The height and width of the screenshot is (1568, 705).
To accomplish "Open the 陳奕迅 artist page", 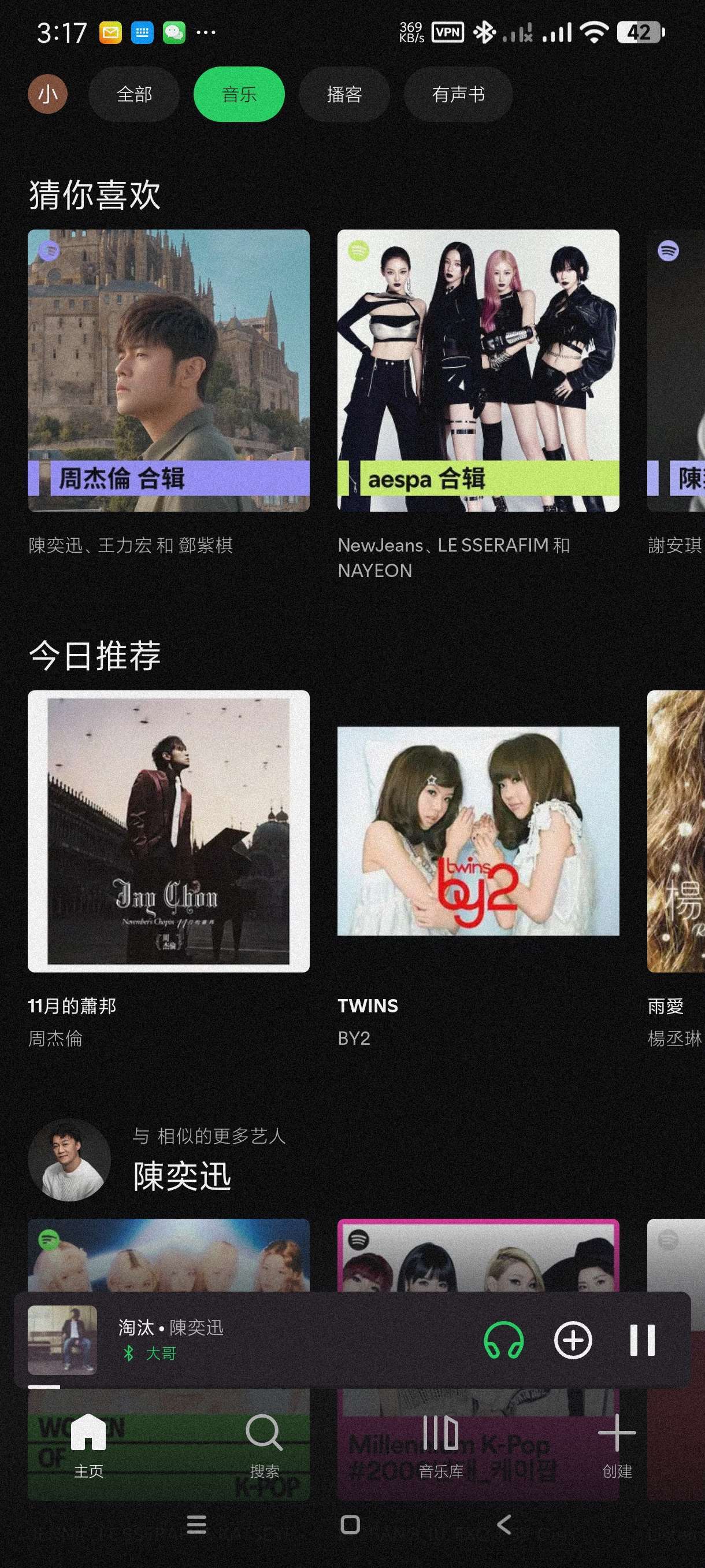I will [181, 1175].
